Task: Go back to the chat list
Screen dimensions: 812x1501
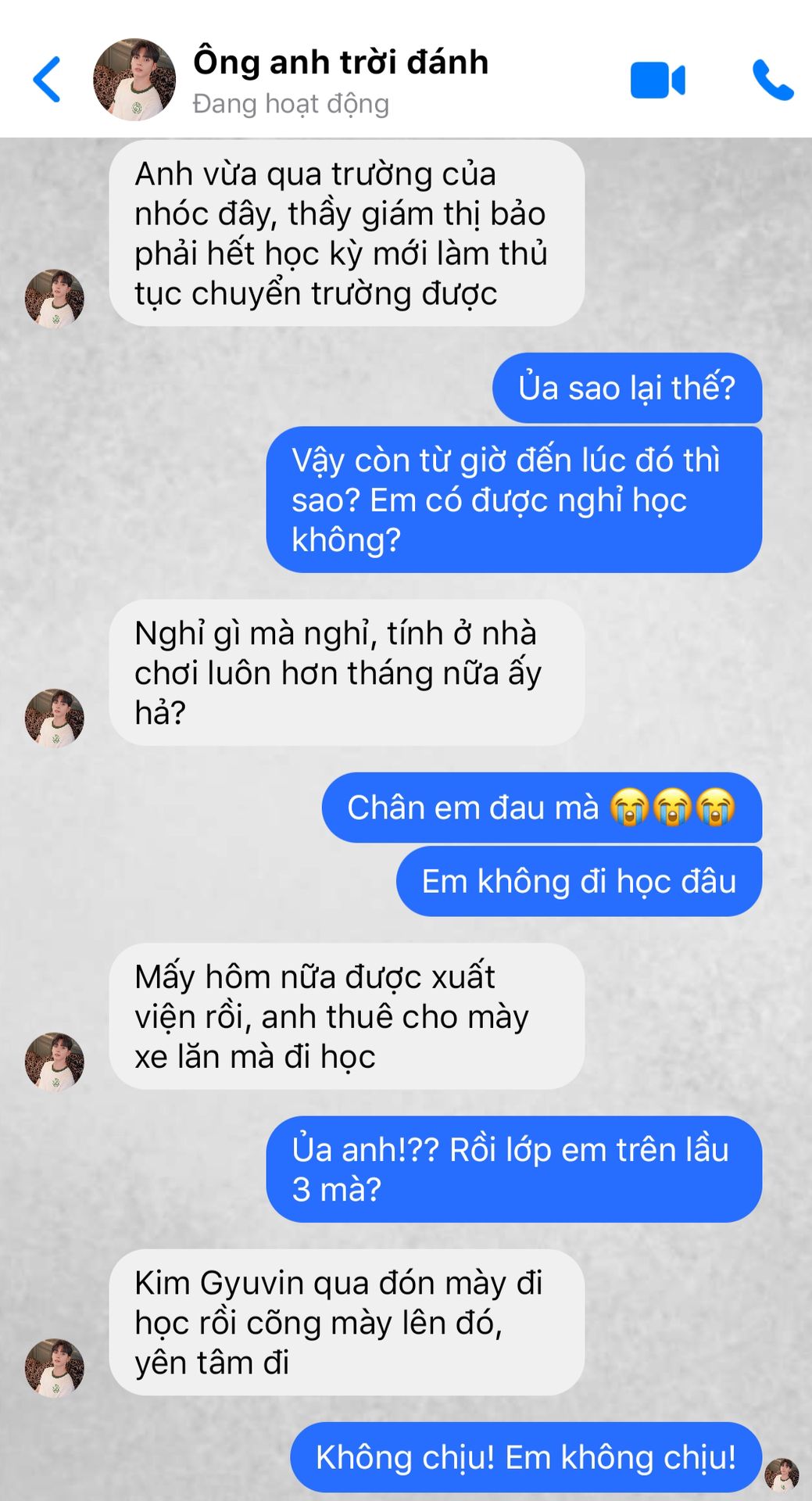Action: 47,80
